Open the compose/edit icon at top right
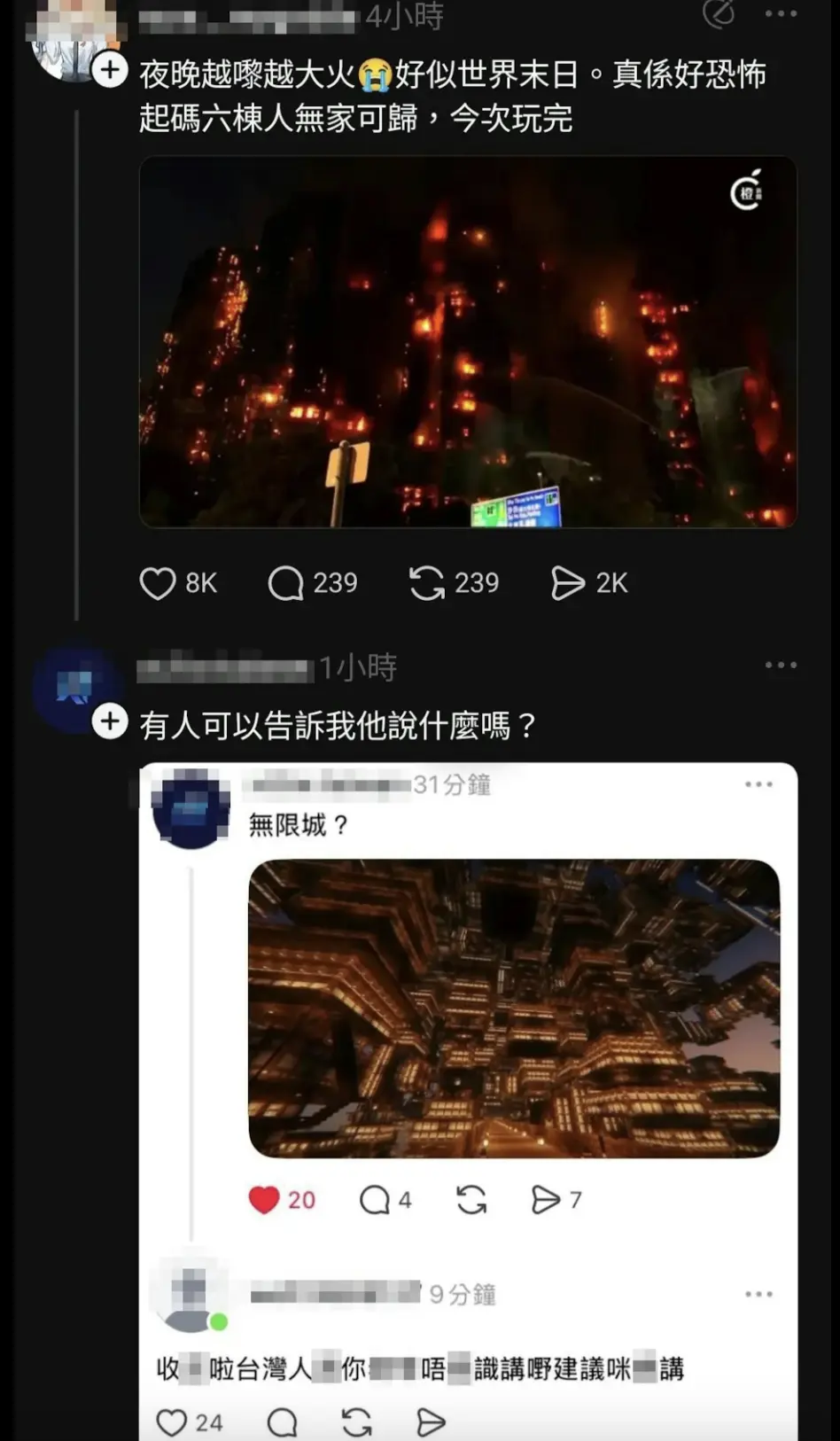The width and height of the screenshot is (840, 1441). pyautogui.click(x=720, y=15)
